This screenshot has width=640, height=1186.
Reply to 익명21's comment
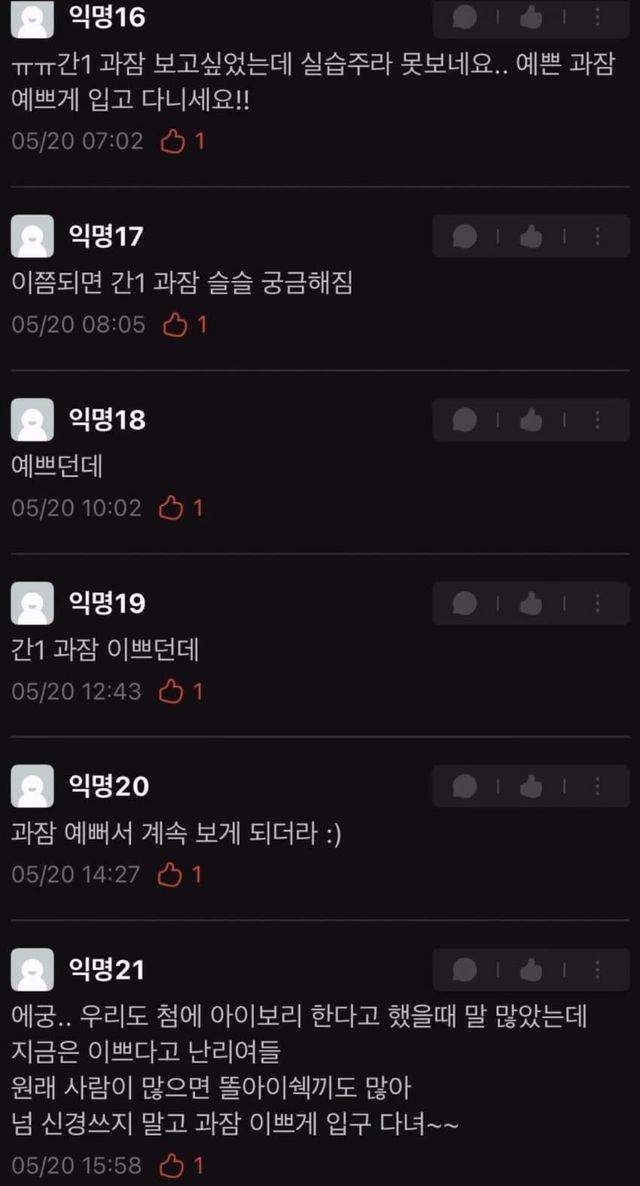(465, 969)
